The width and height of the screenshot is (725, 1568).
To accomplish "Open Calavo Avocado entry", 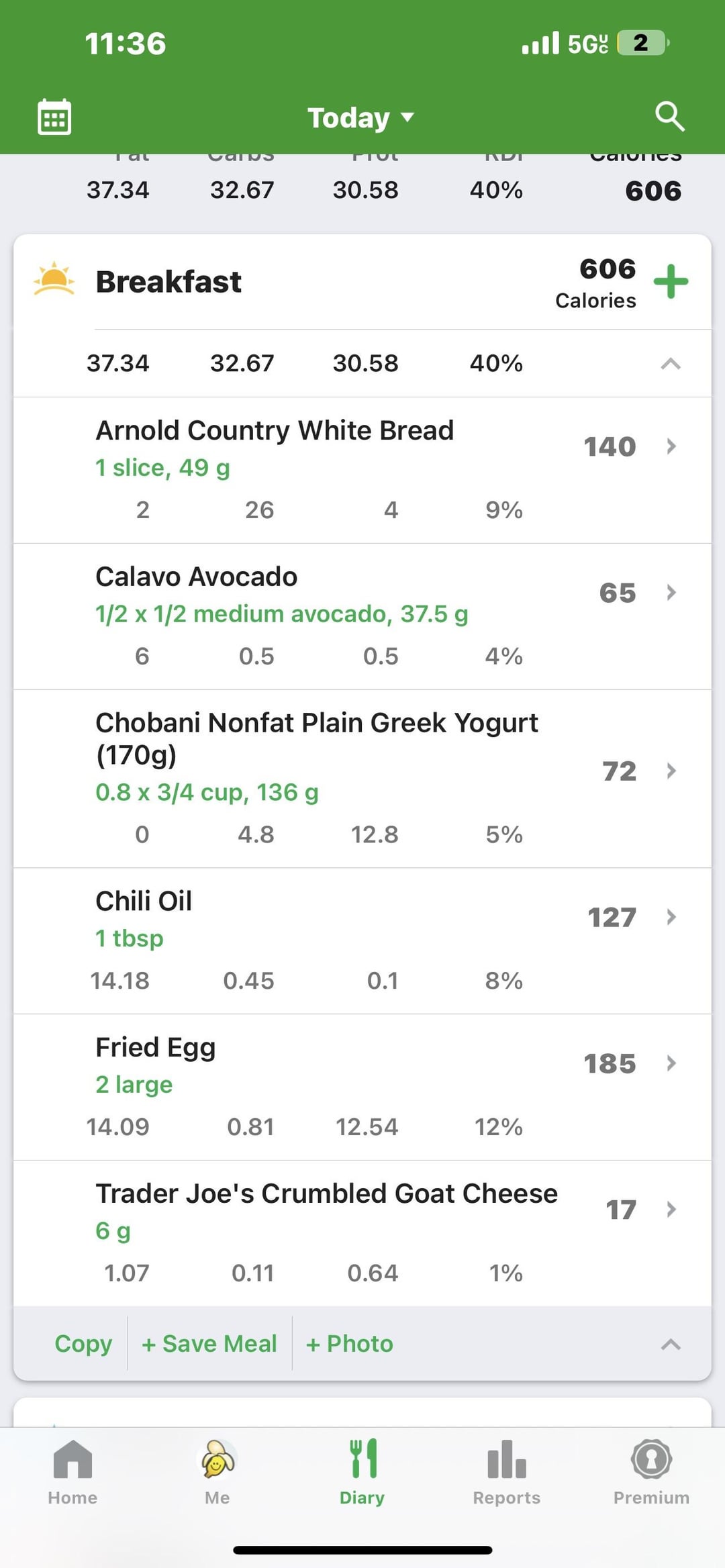I will coord(362,616).
